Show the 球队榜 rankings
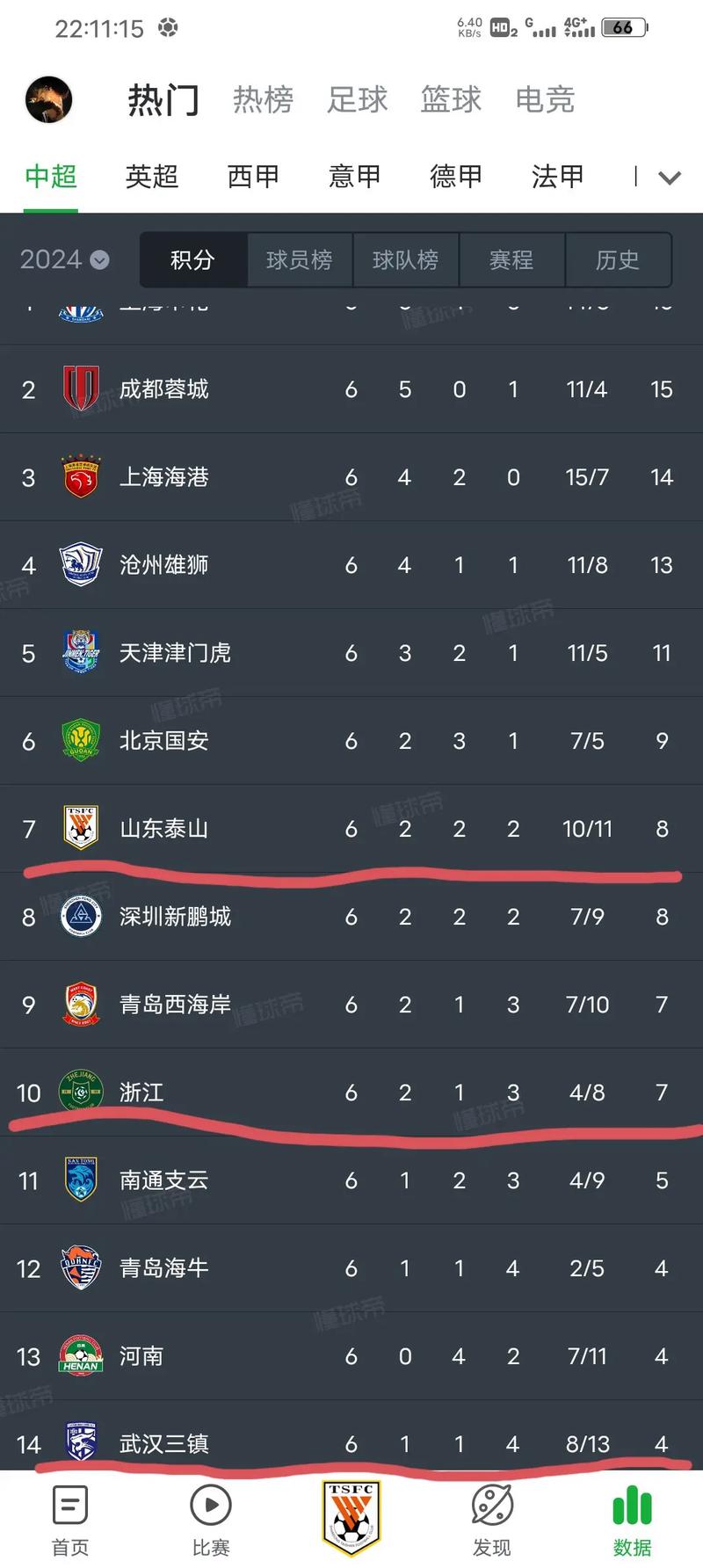The width and height of the screenshot is (703, 1568). point(405,260)
